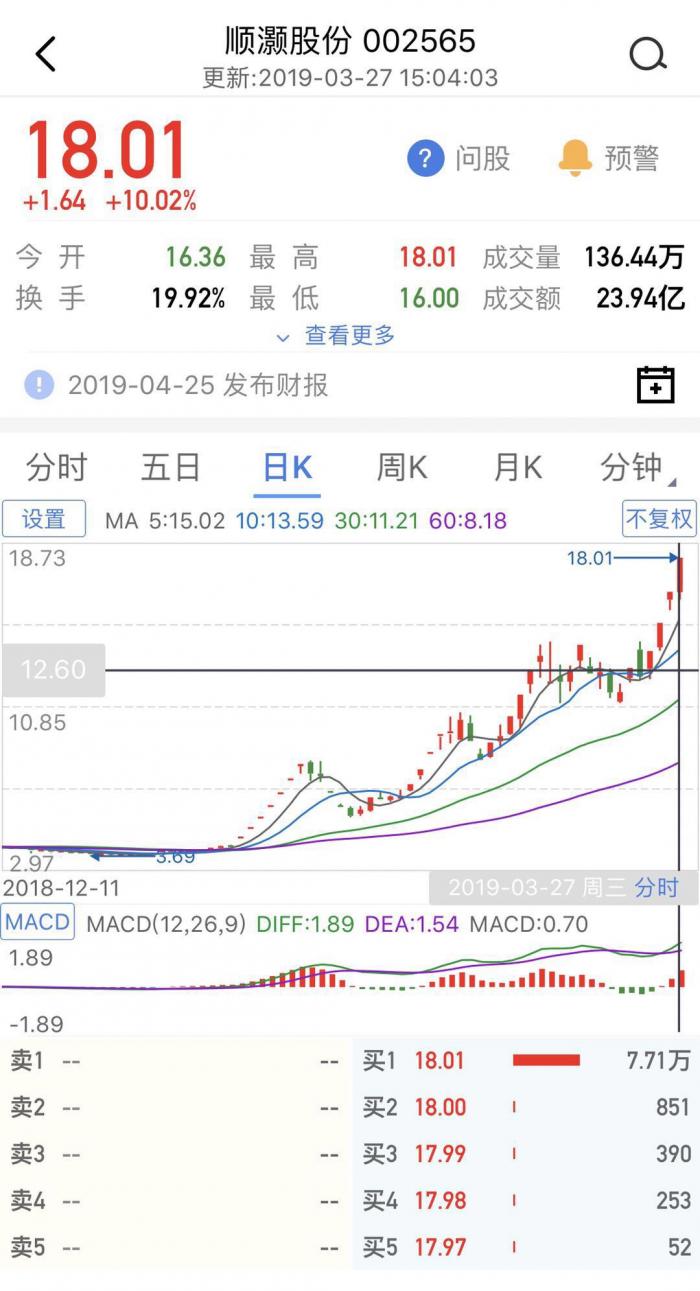Open the search magnifier icon
700x1291 pixels.
(x=648, y=54)
